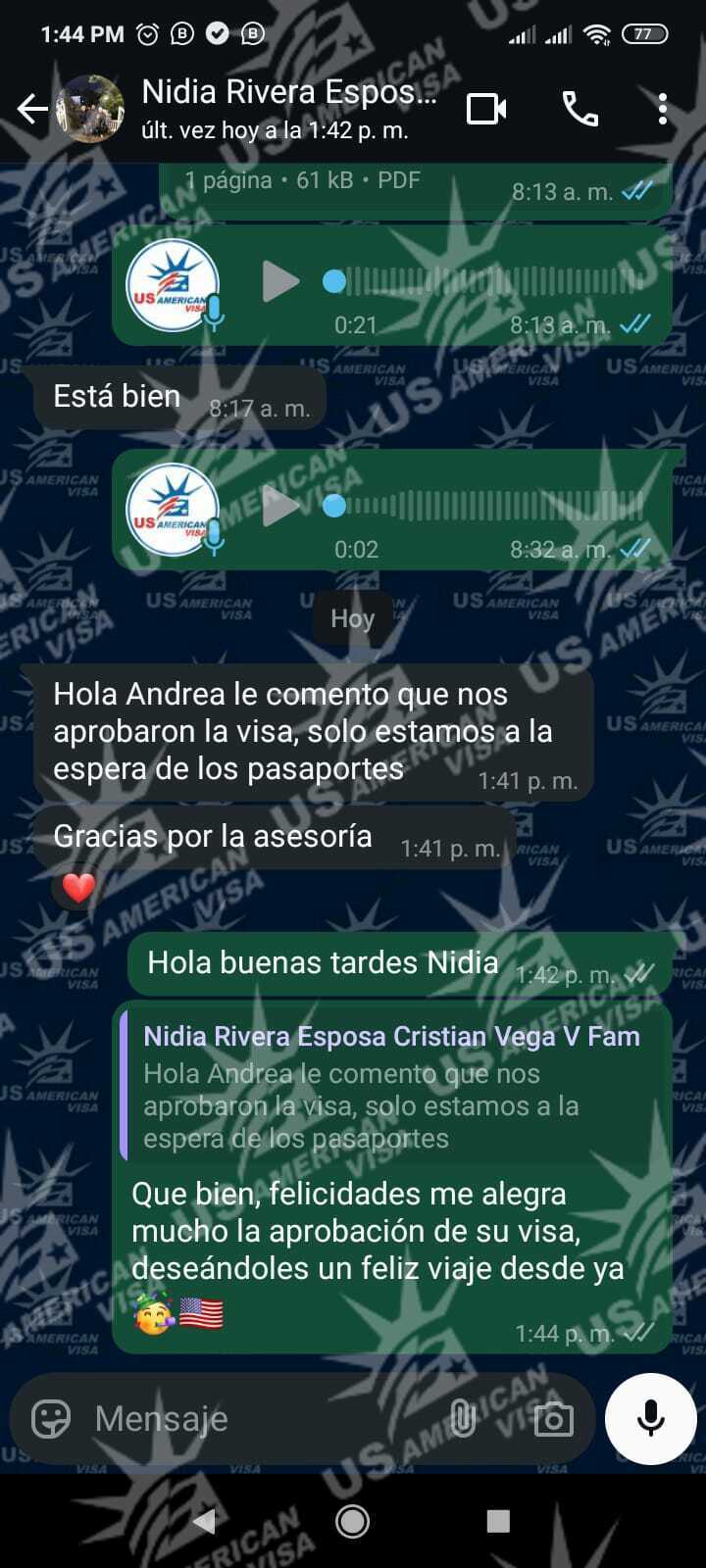The height and width of the screenshot is (1568, 706).
Task: Go back to the chat list
Action: pyautogui.click(x=32, y=109)
